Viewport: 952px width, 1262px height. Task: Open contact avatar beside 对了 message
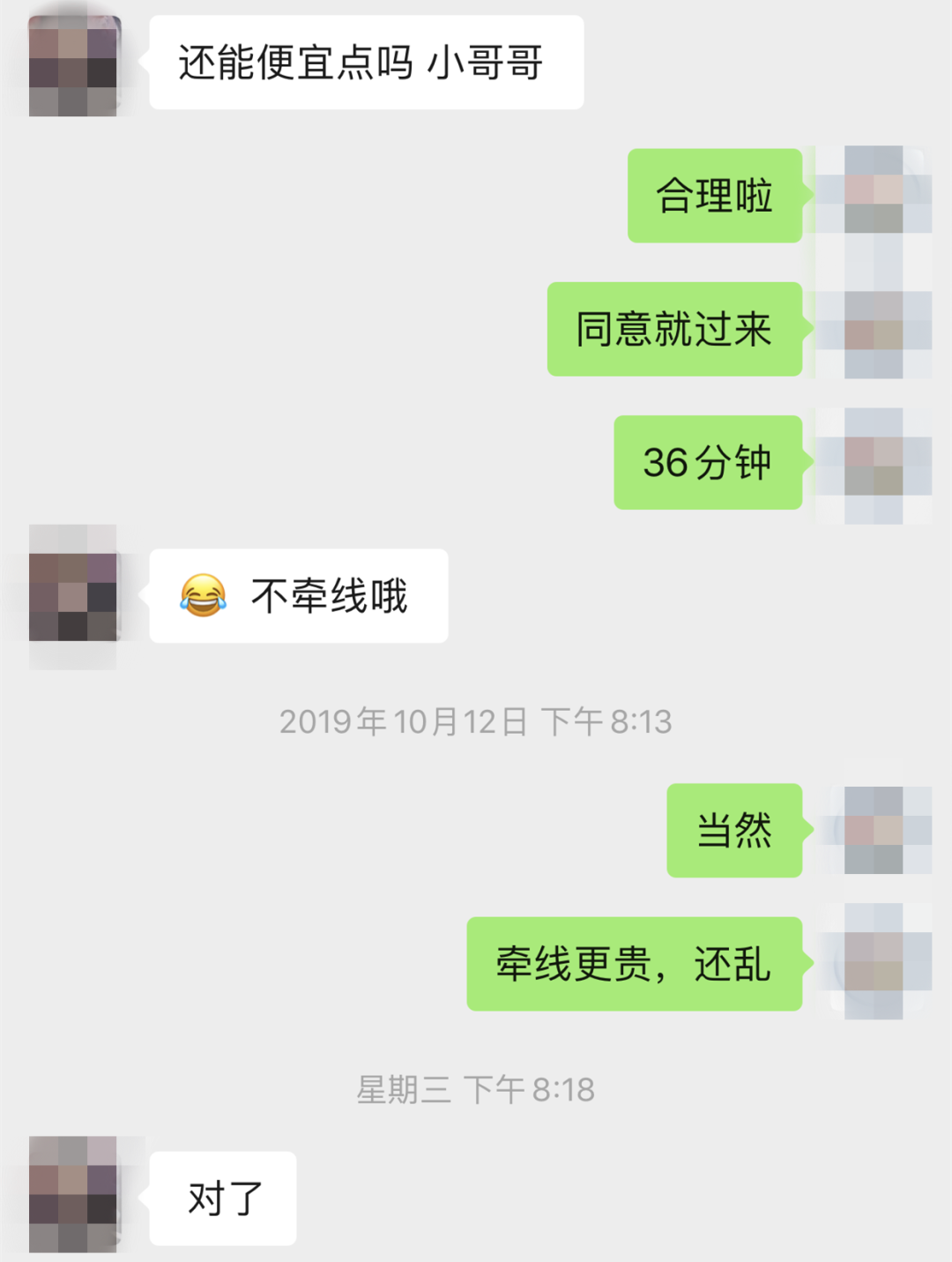click(x=73, y=1195)
